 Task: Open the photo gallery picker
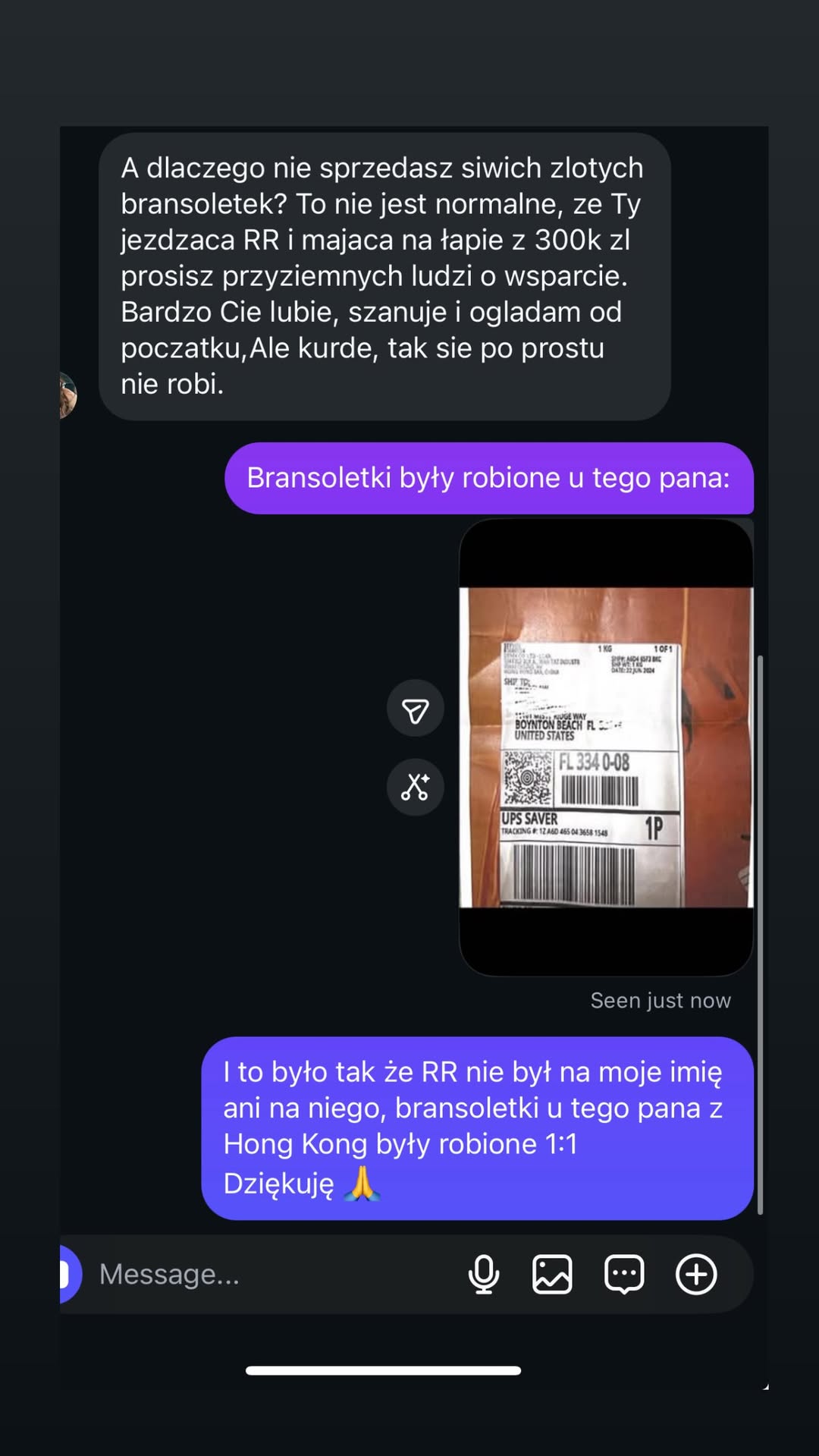tap(552, 1274)
